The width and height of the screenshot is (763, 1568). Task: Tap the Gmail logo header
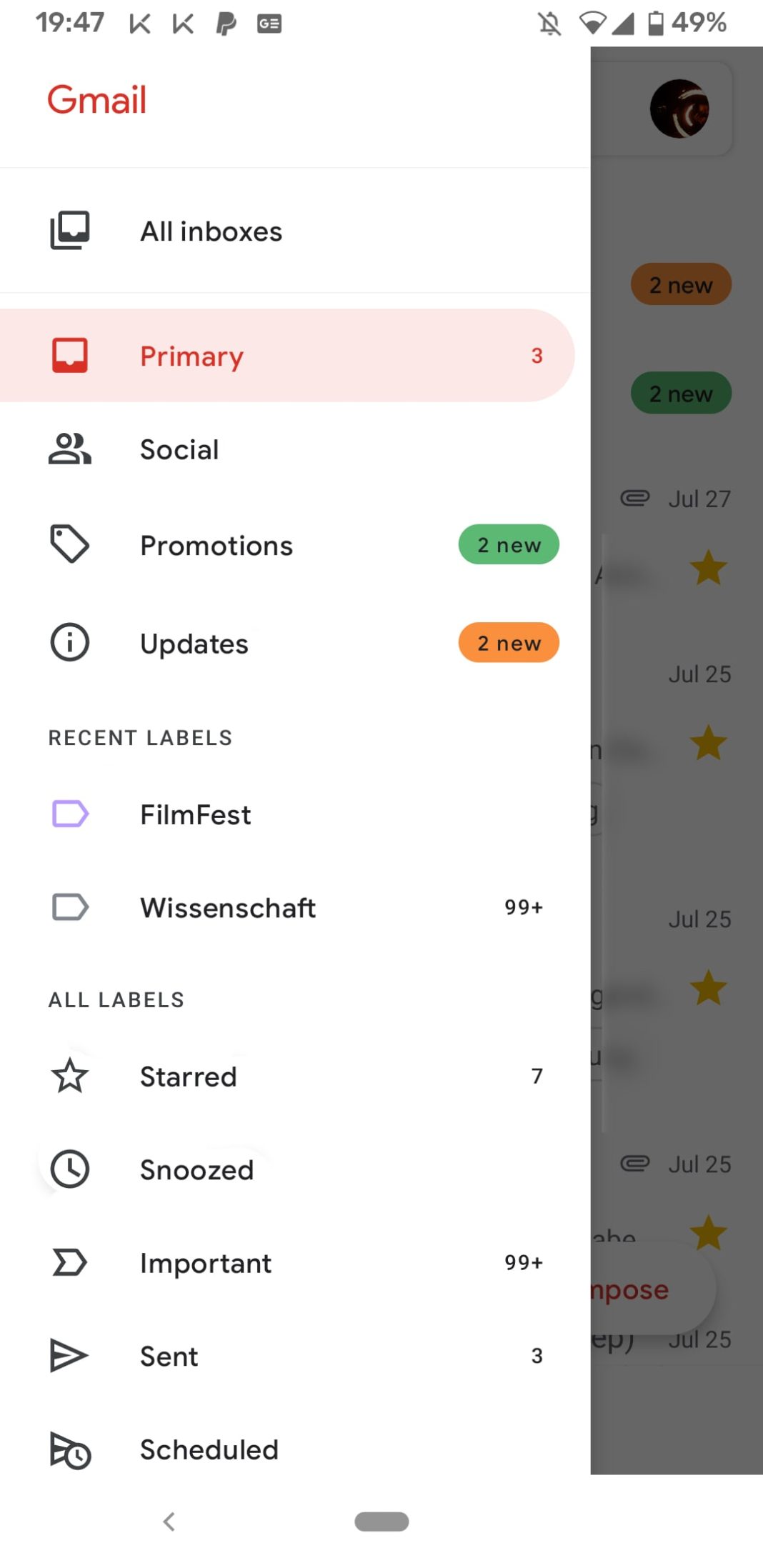pos(96,99)
